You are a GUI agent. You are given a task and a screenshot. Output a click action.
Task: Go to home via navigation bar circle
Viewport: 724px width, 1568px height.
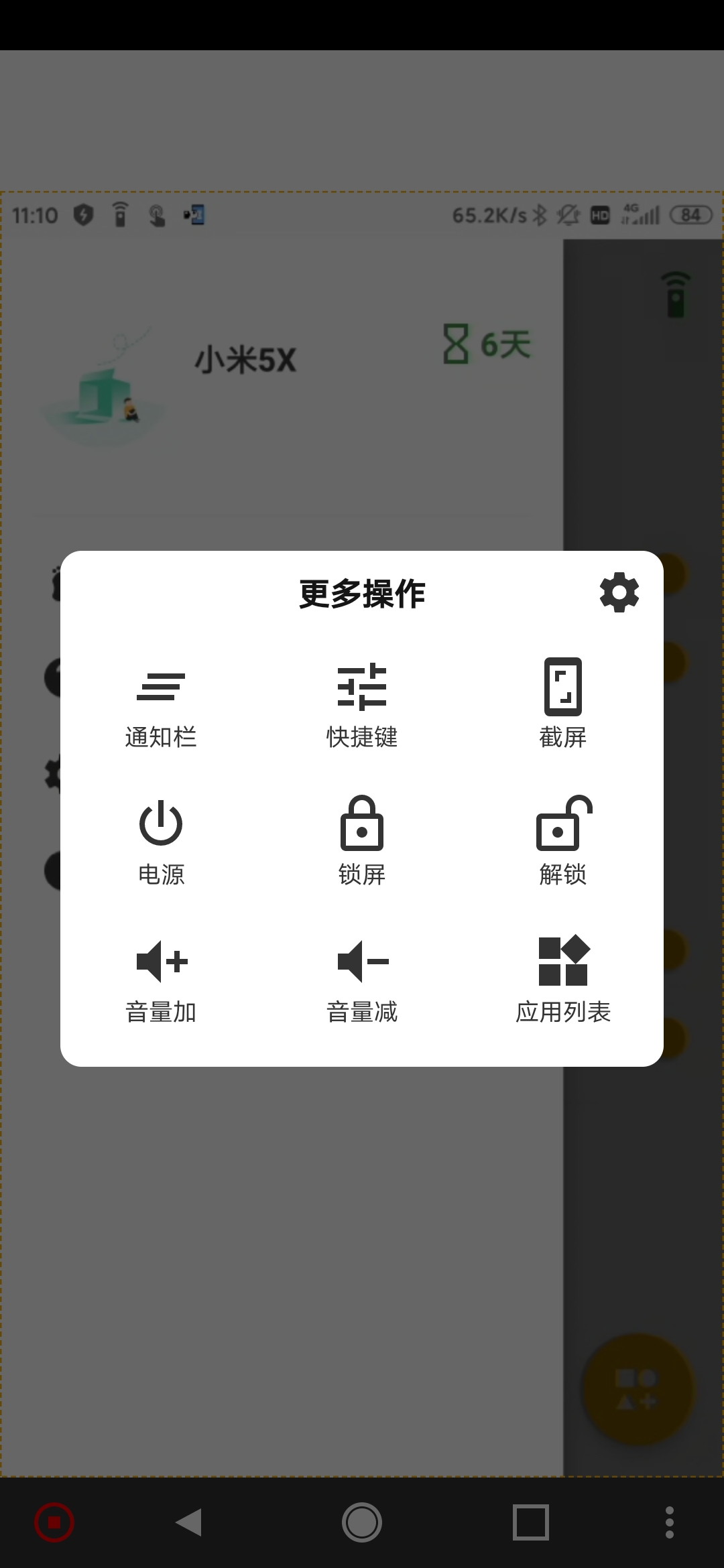coord(362,1522)
